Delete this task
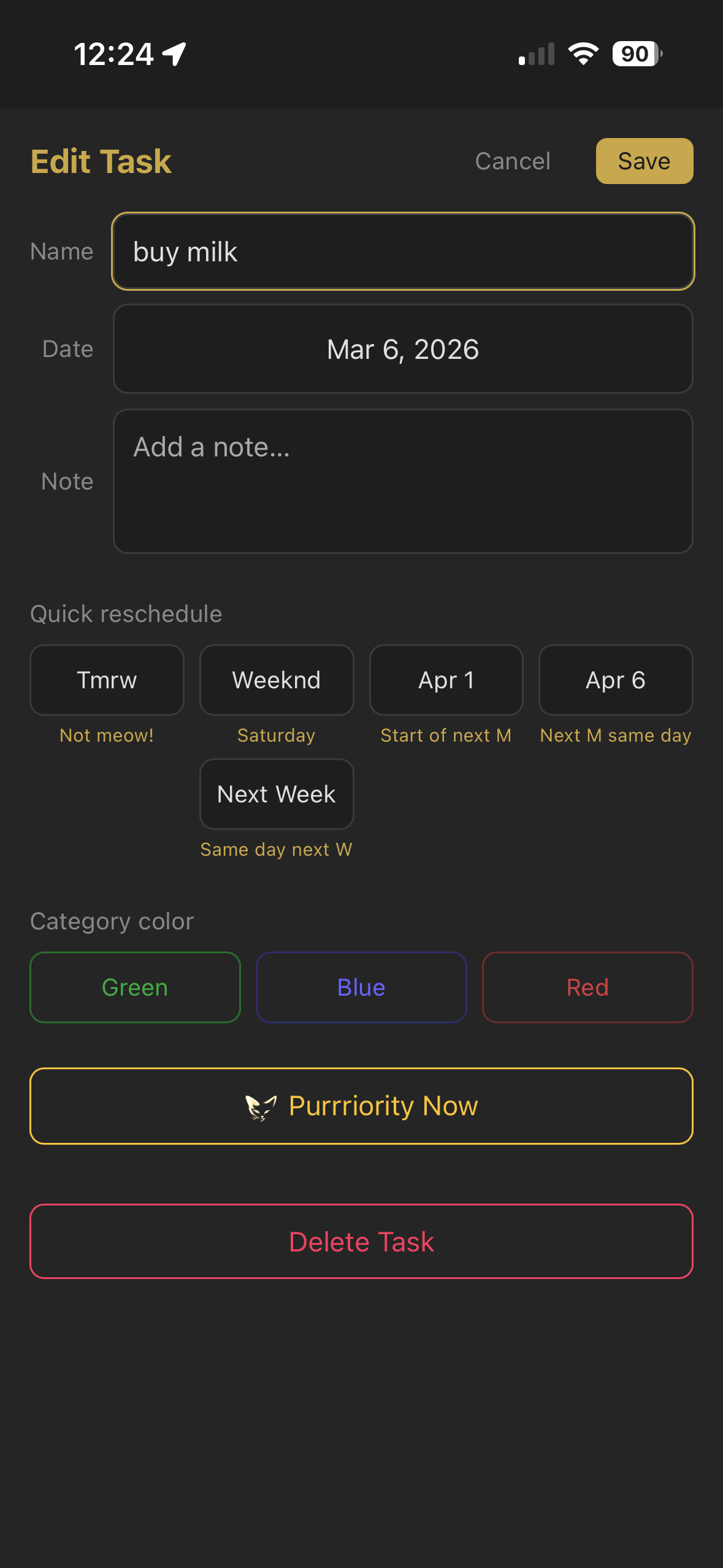The height and width of the screenshot is (1568, 723). coord(361,1242)
